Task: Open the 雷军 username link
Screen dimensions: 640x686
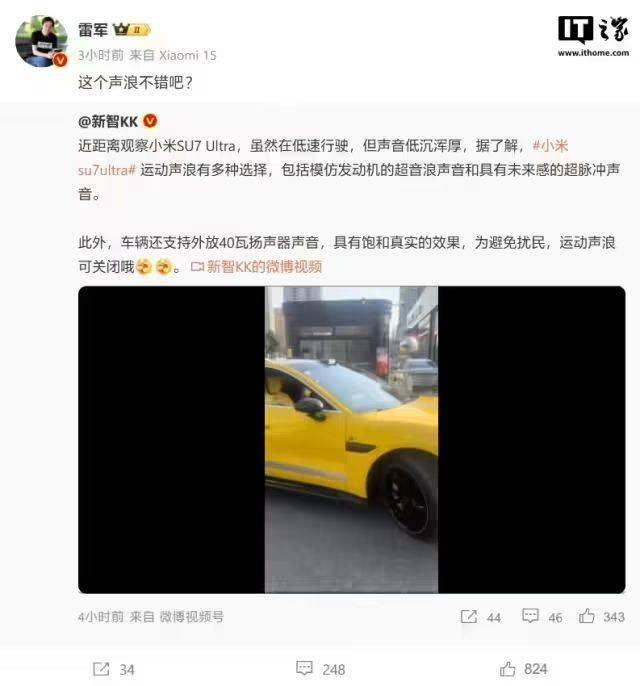Action: (x=96, y=30)
